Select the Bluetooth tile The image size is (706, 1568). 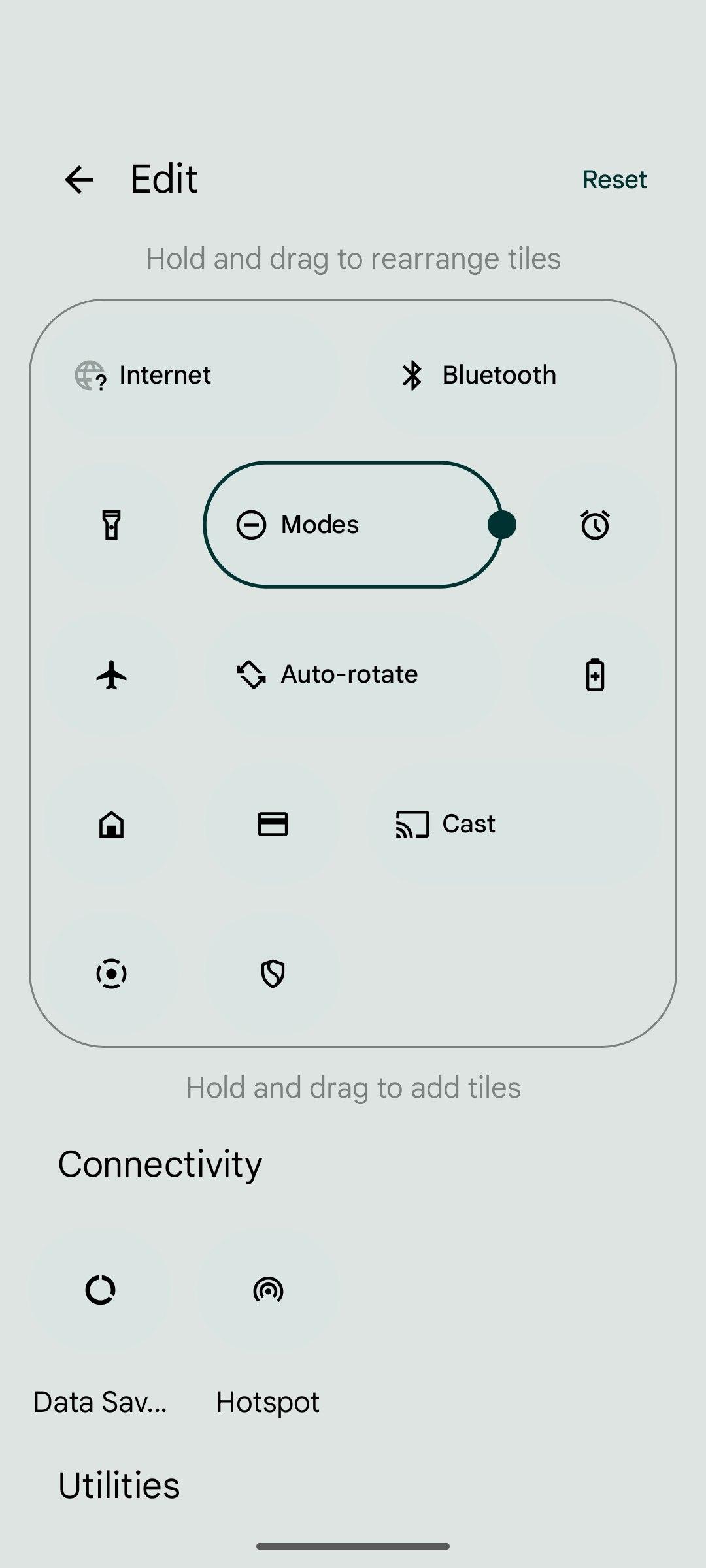[x=514, y=375]
